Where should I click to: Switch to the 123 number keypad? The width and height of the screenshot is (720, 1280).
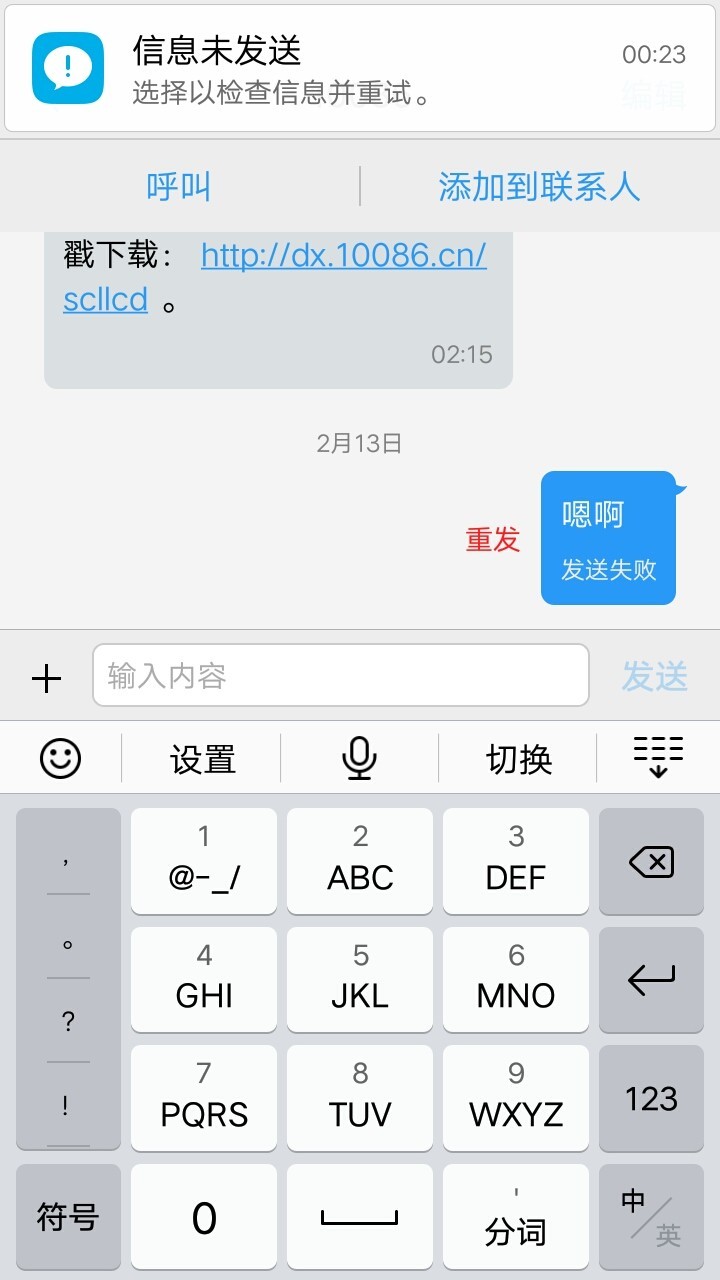tap(651, 1099)
